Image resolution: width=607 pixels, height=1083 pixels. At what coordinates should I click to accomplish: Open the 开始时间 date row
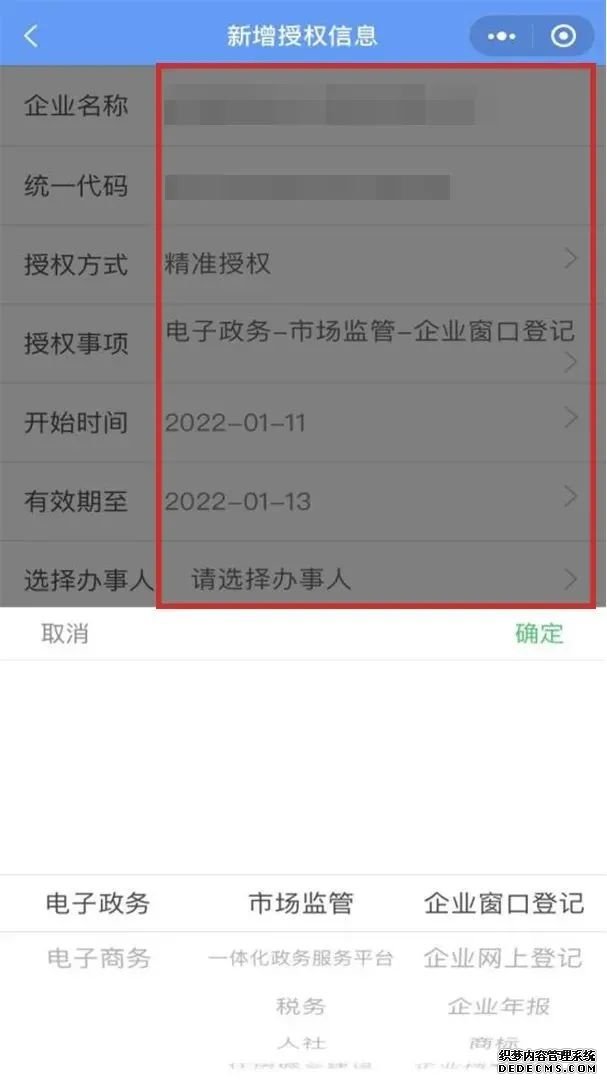pos(303,422)
